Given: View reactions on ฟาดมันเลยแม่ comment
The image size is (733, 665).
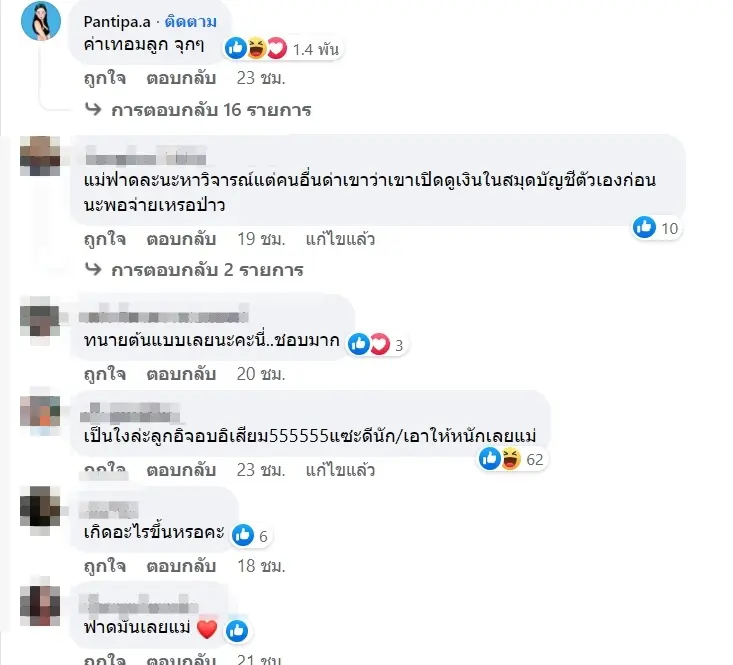Looking at the screenshot, I should point(236,630).
